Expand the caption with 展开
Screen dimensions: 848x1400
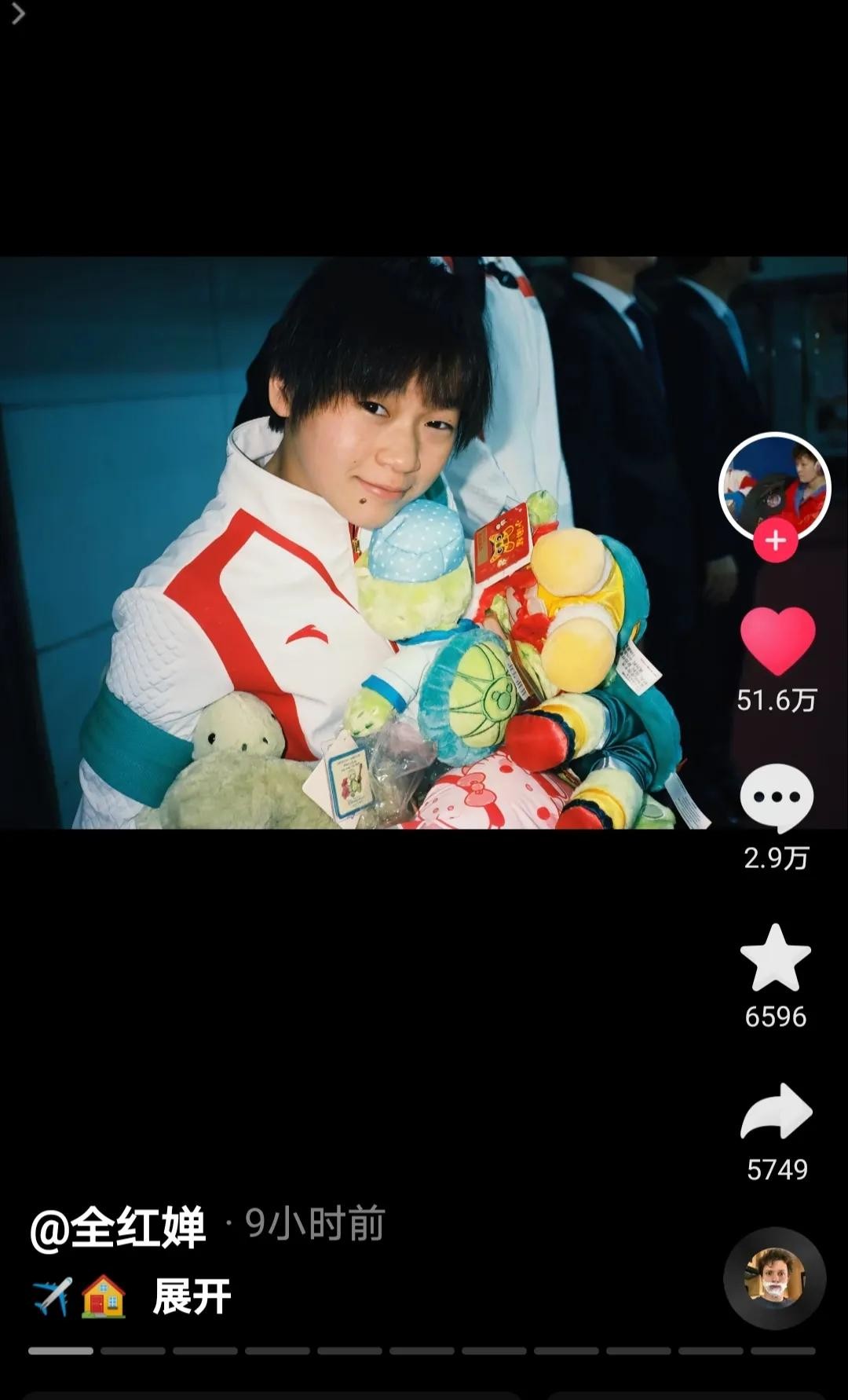point(192,1296)
